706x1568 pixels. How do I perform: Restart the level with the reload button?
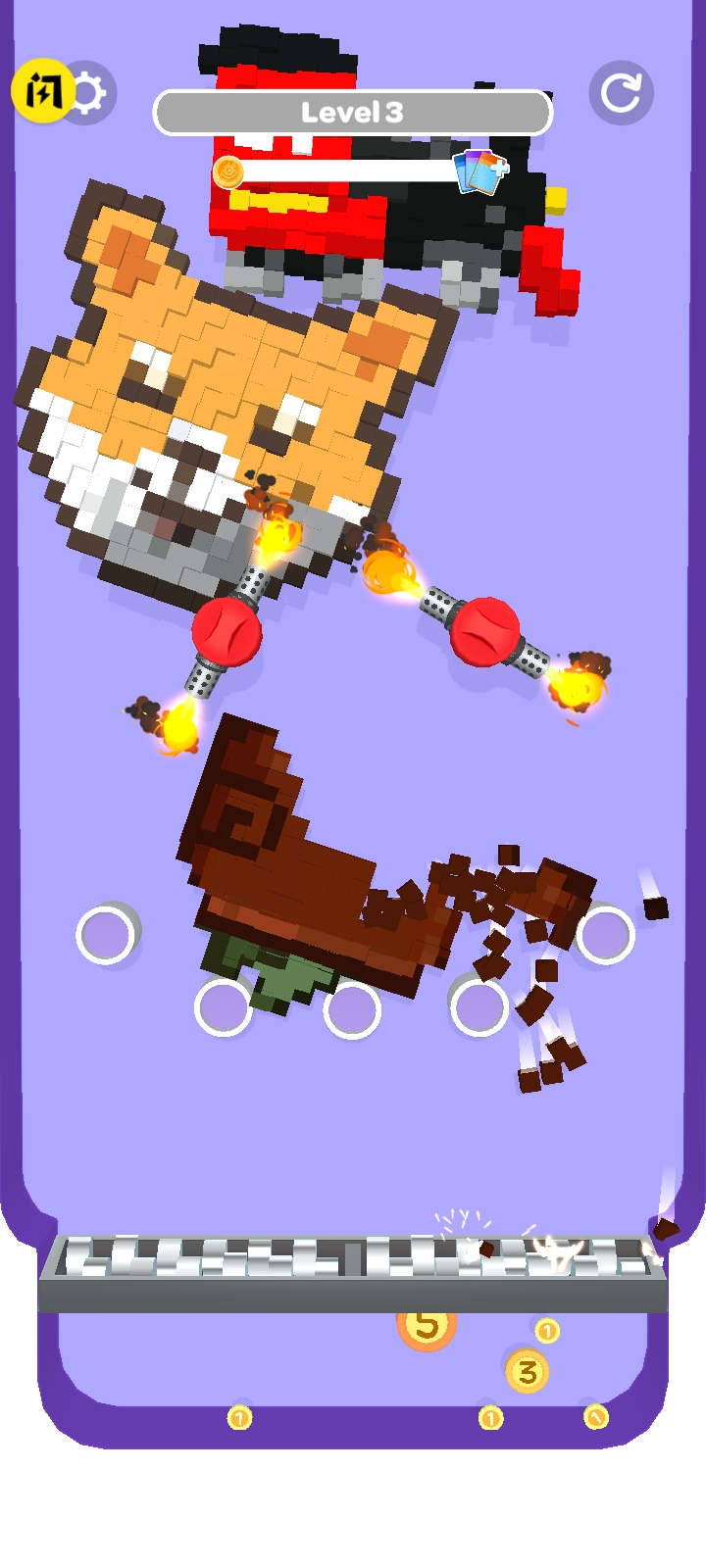(x=621, y=93)
